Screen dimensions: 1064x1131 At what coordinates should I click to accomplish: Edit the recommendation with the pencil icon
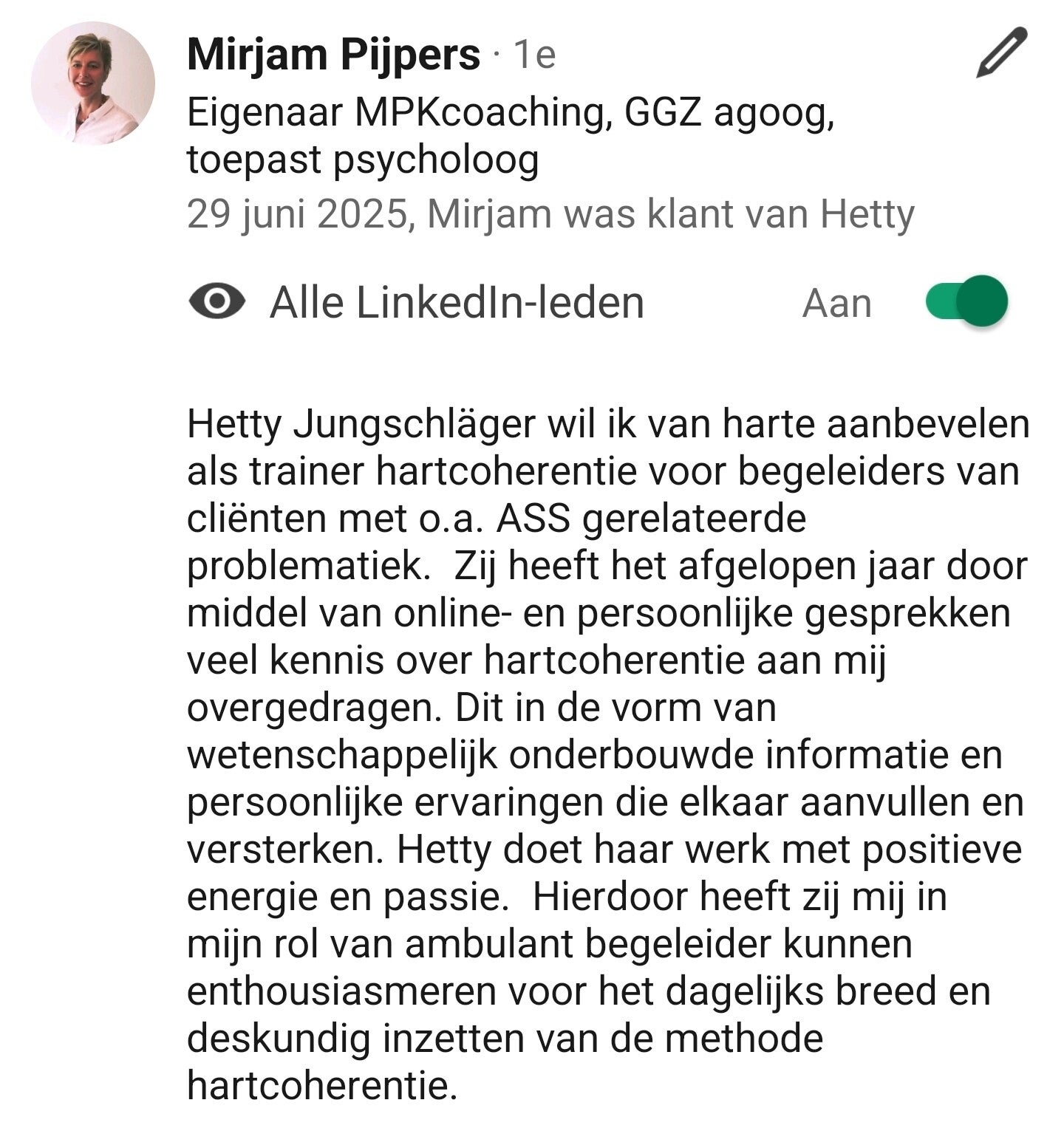click(x=1001, y=52)
